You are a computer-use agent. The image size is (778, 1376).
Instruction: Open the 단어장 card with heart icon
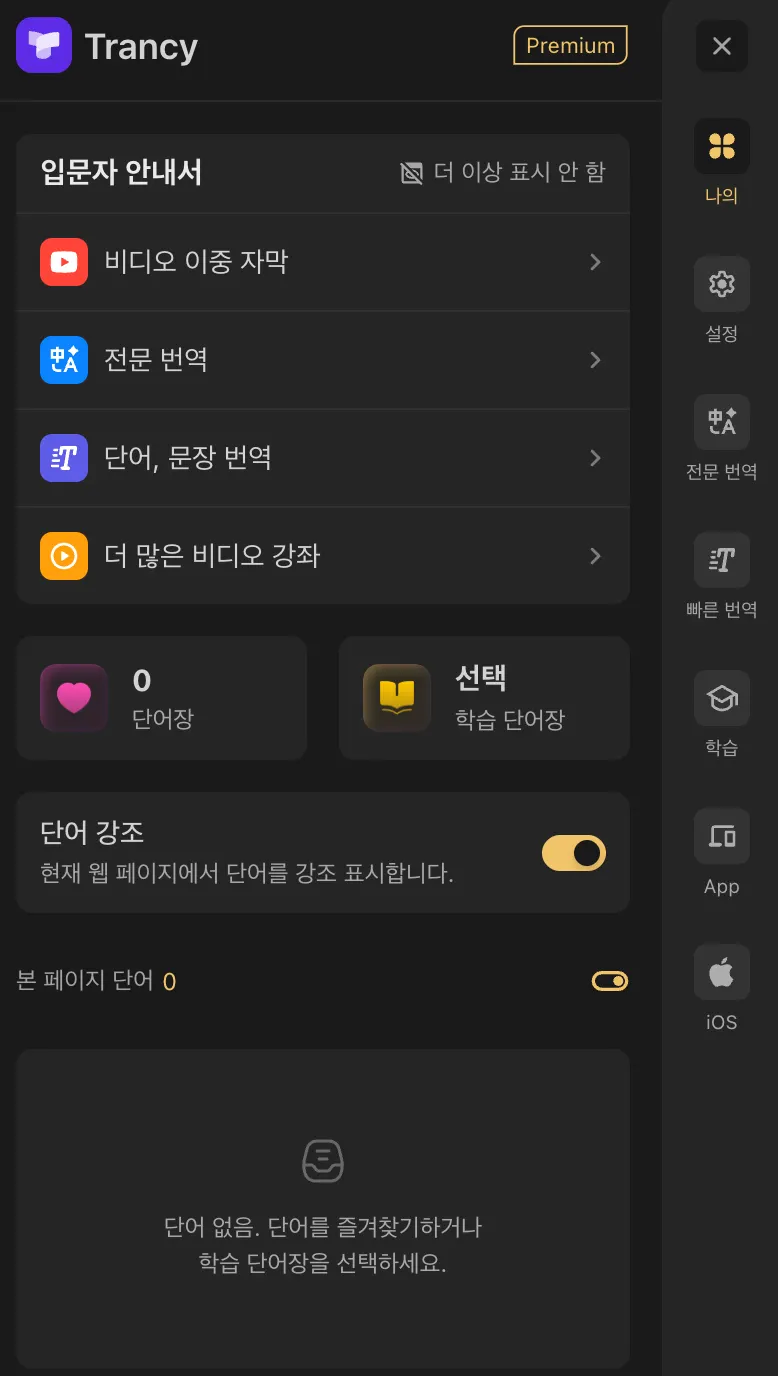tap(161, 698)
